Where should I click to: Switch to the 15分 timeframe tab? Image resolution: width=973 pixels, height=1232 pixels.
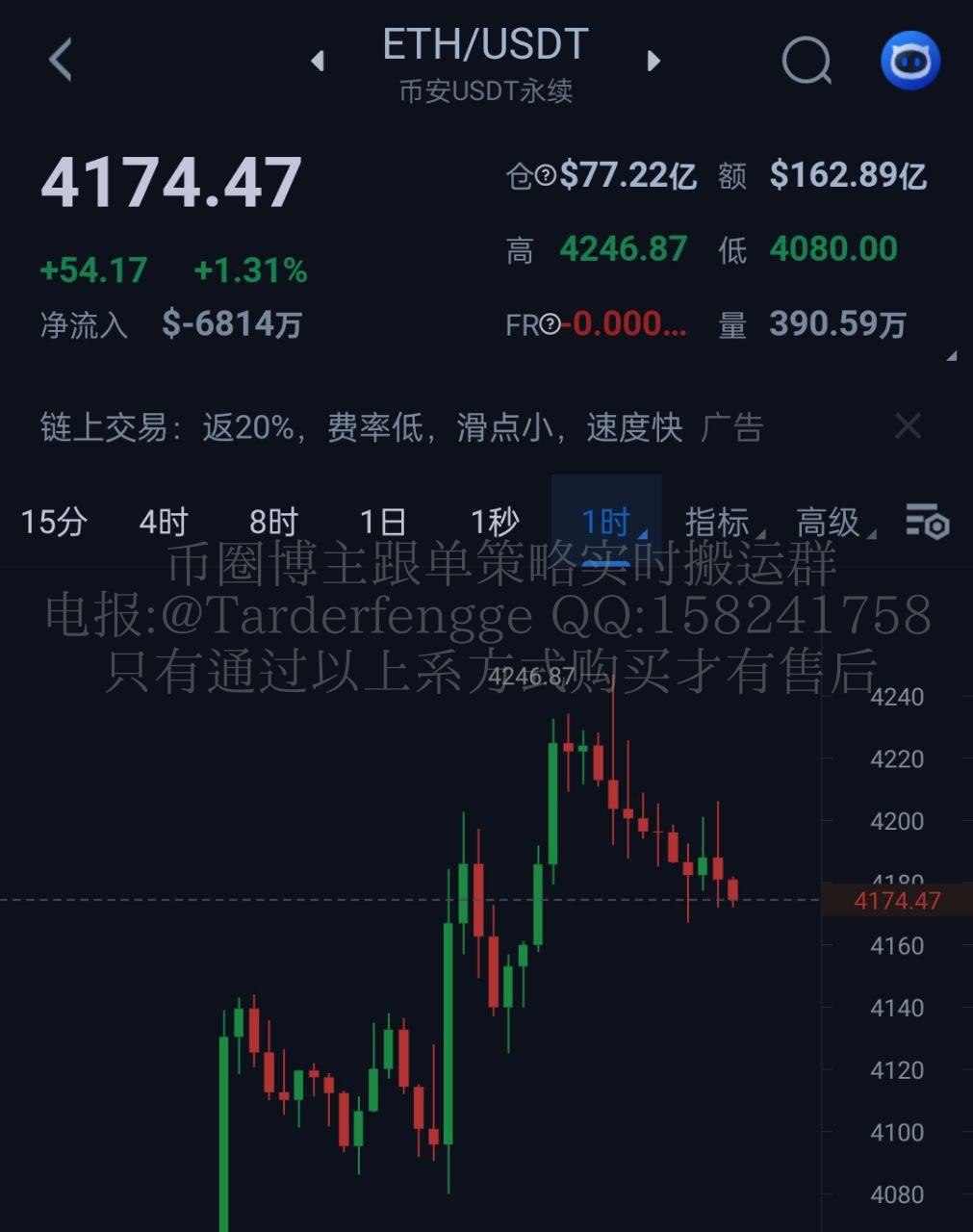point(55,523)
